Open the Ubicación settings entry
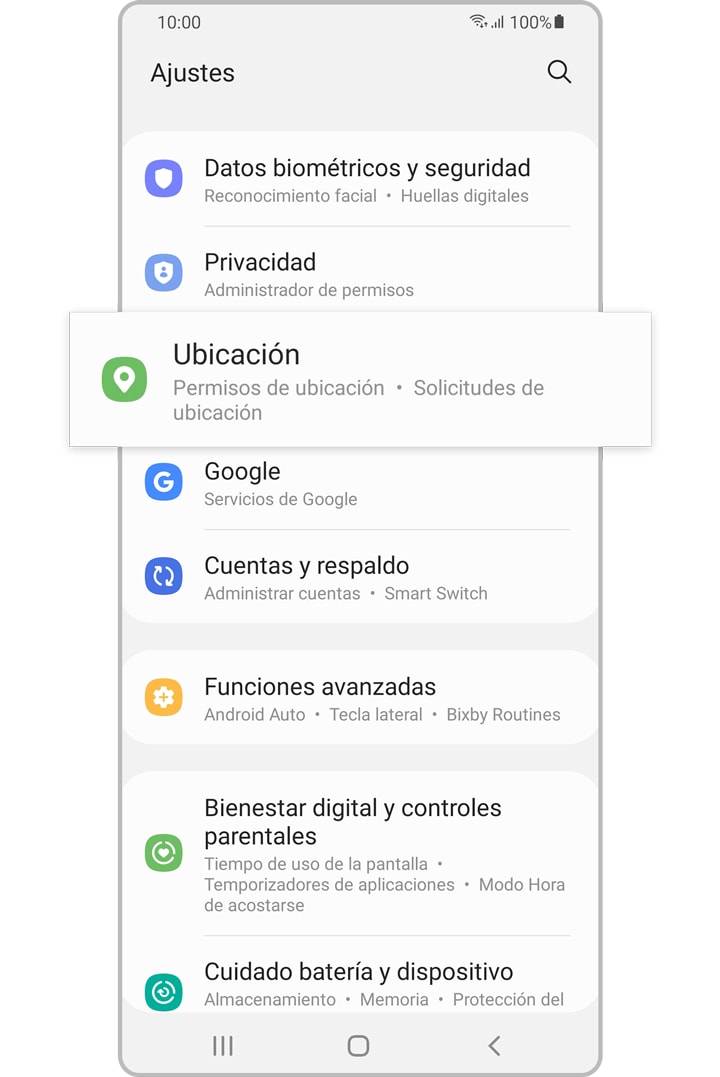The height and width of the screenshot is (1077, 720). point(237,355)
